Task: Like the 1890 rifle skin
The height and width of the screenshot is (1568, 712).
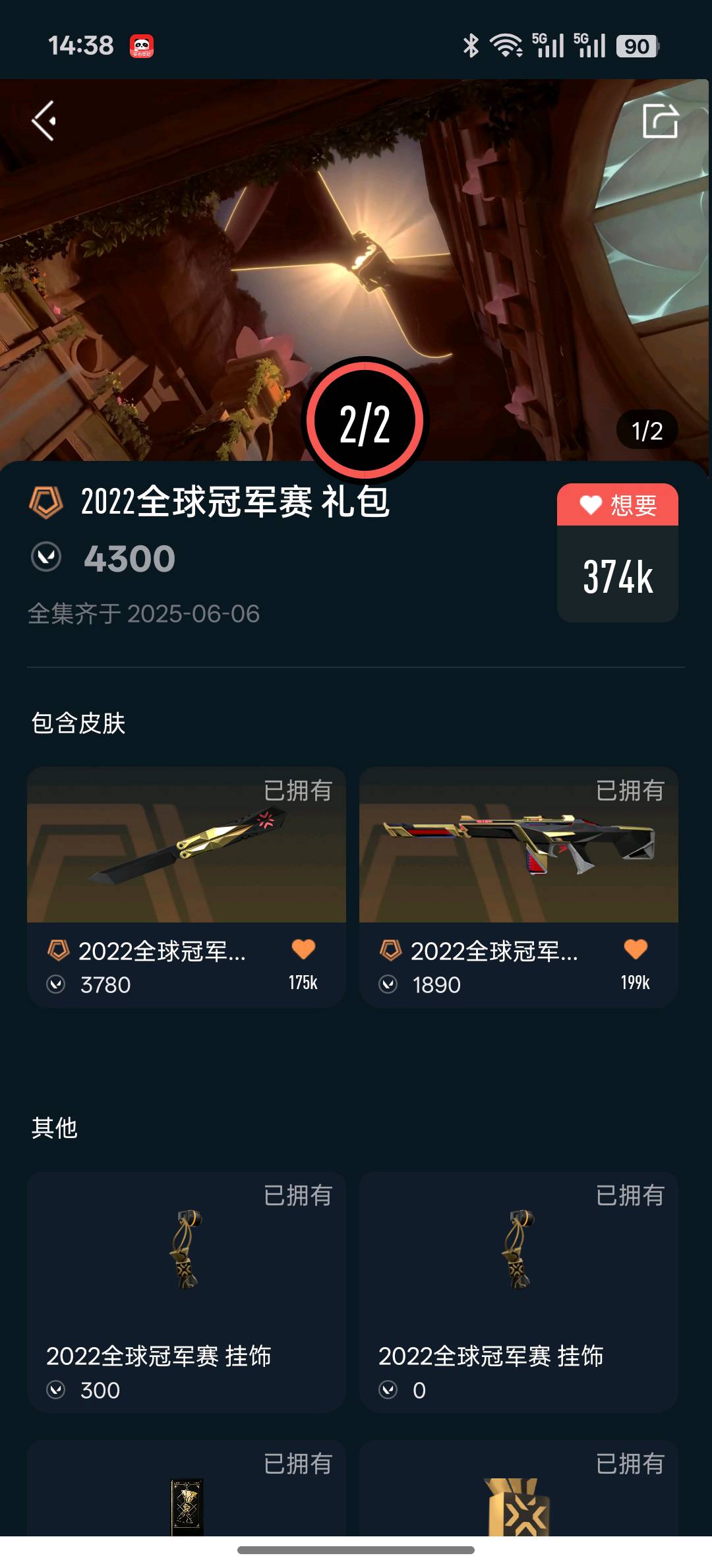Action: 636,950
